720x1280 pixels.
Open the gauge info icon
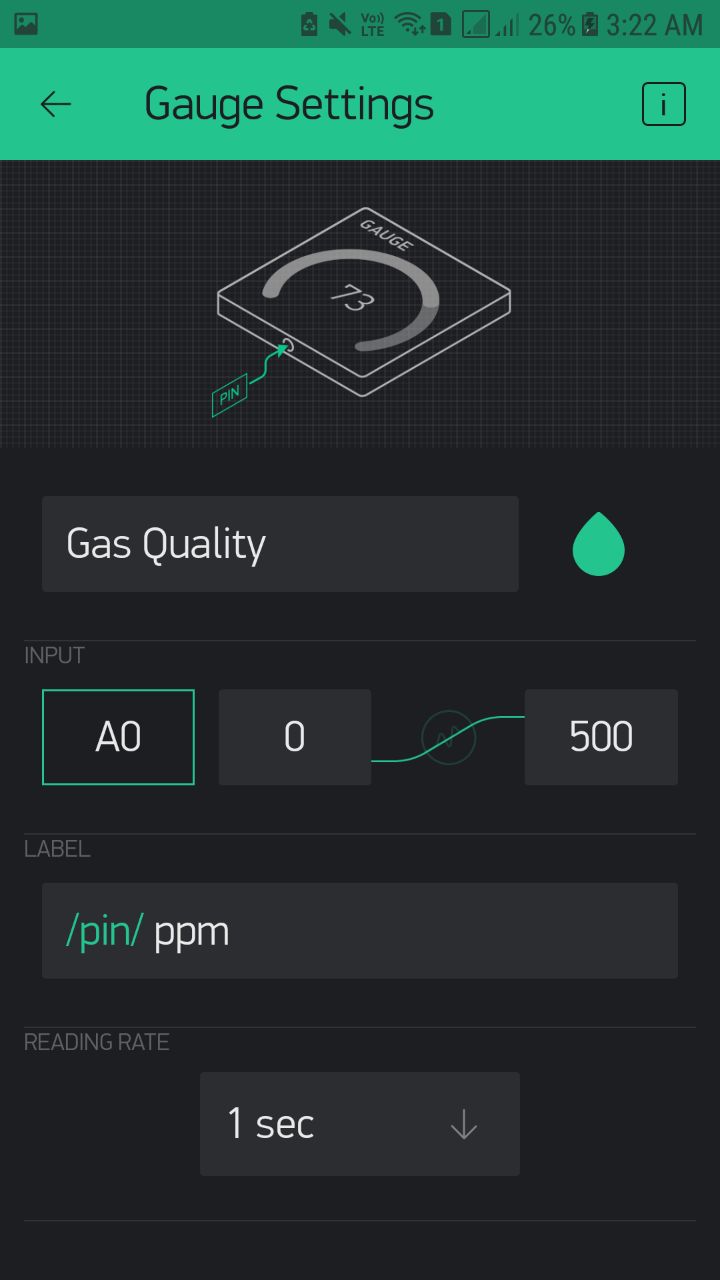click(664, 104)
